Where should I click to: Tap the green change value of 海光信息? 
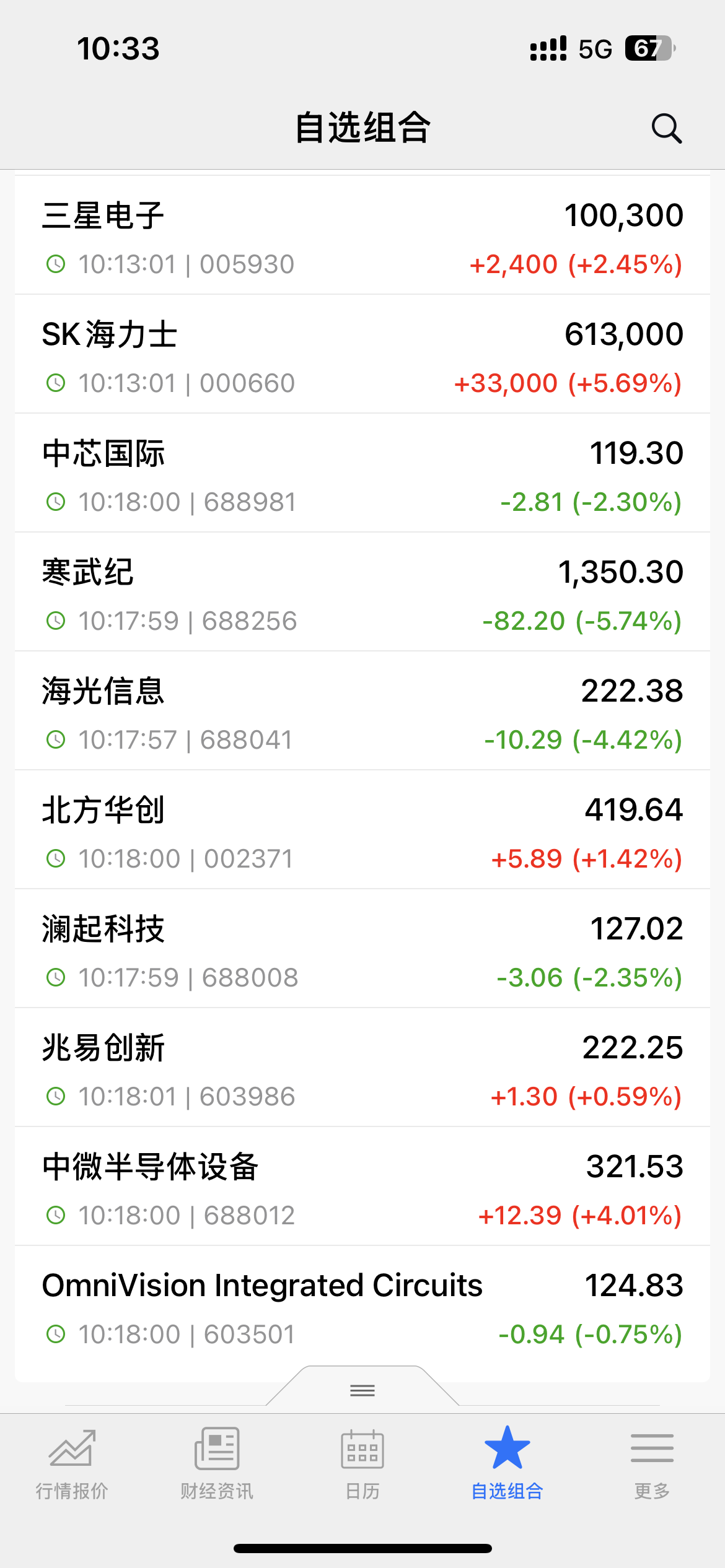[585, 741]
